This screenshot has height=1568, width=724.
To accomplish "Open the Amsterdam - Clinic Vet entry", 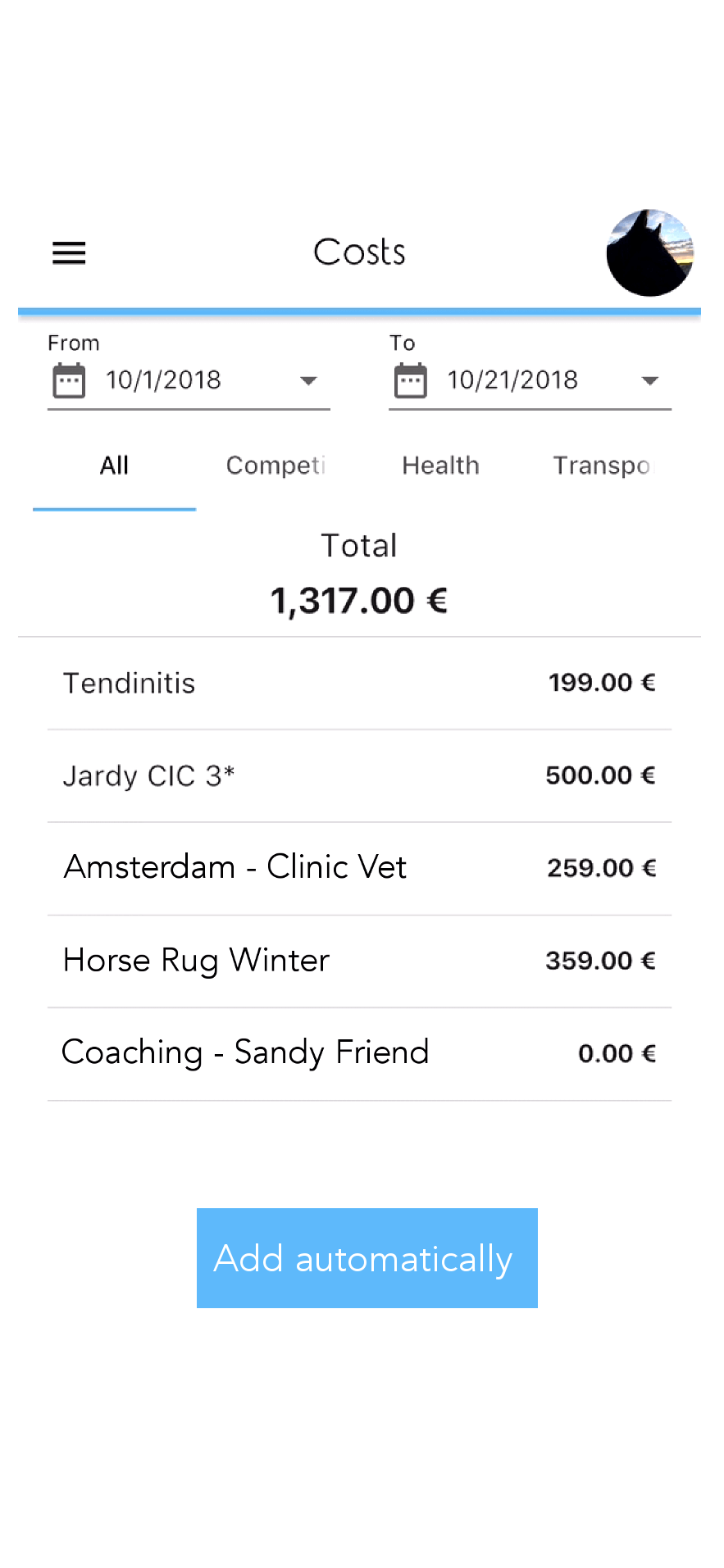I will (359, 869).
